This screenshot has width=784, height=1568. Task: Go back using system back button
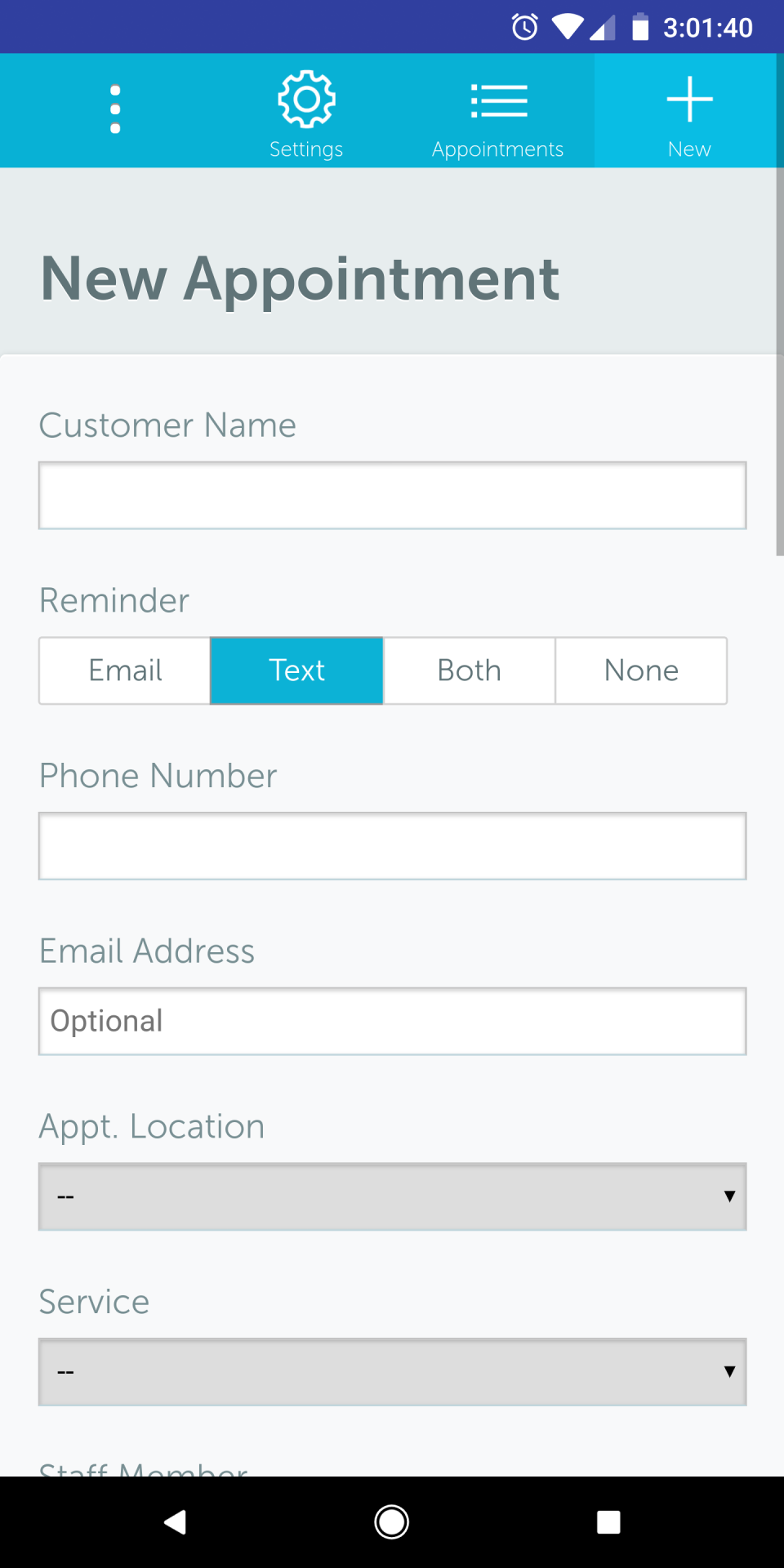pyautogui.click(x=175, y=1522)
